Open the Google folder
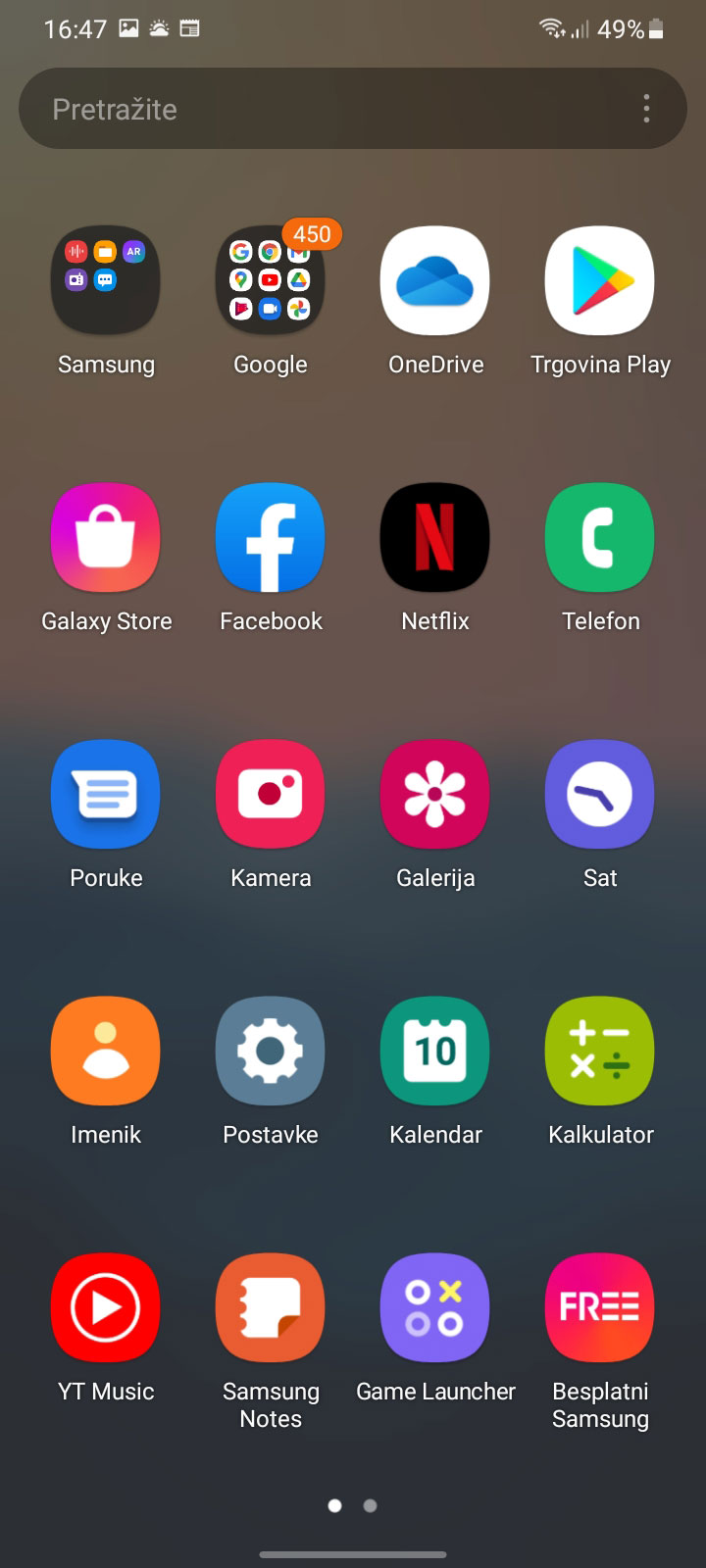This screenshot has width=706, height=1568. pyautogui.click(x=271, y=280)
